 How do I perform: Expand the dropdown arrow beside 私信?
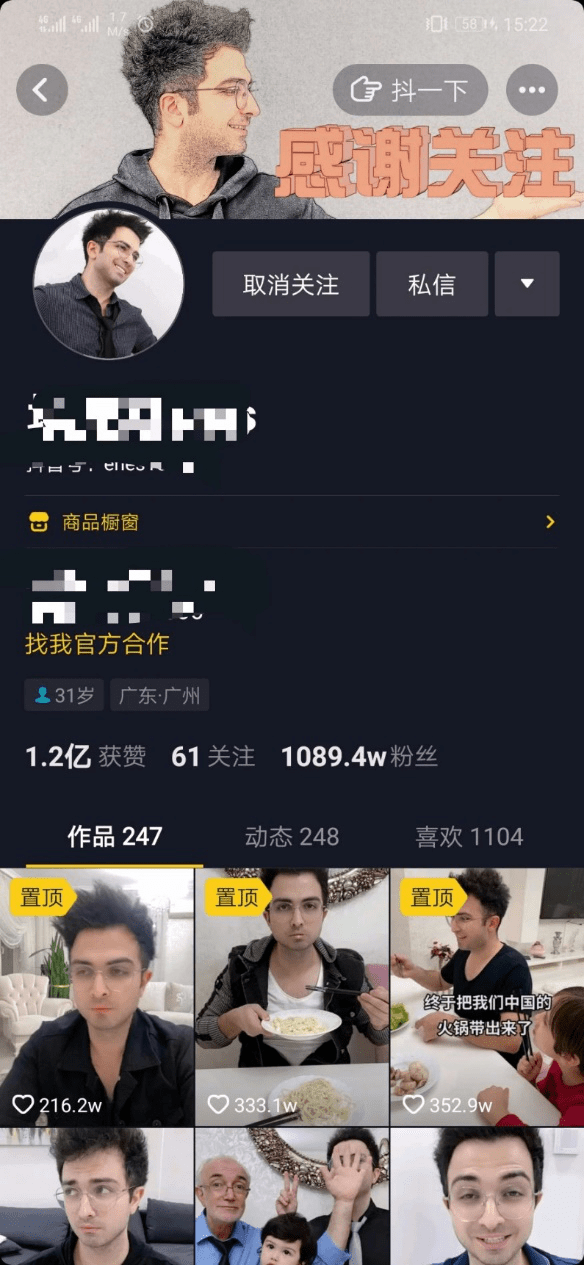click(x=527, y=284)
